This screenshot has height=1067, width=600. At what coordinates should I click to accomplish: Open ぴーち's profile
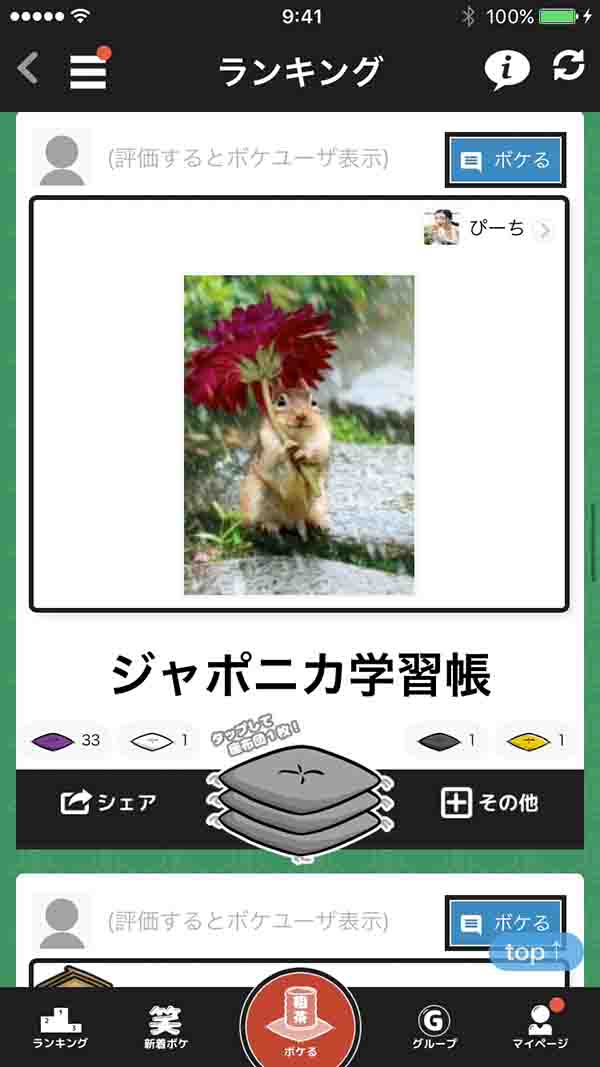coord(488,229)
